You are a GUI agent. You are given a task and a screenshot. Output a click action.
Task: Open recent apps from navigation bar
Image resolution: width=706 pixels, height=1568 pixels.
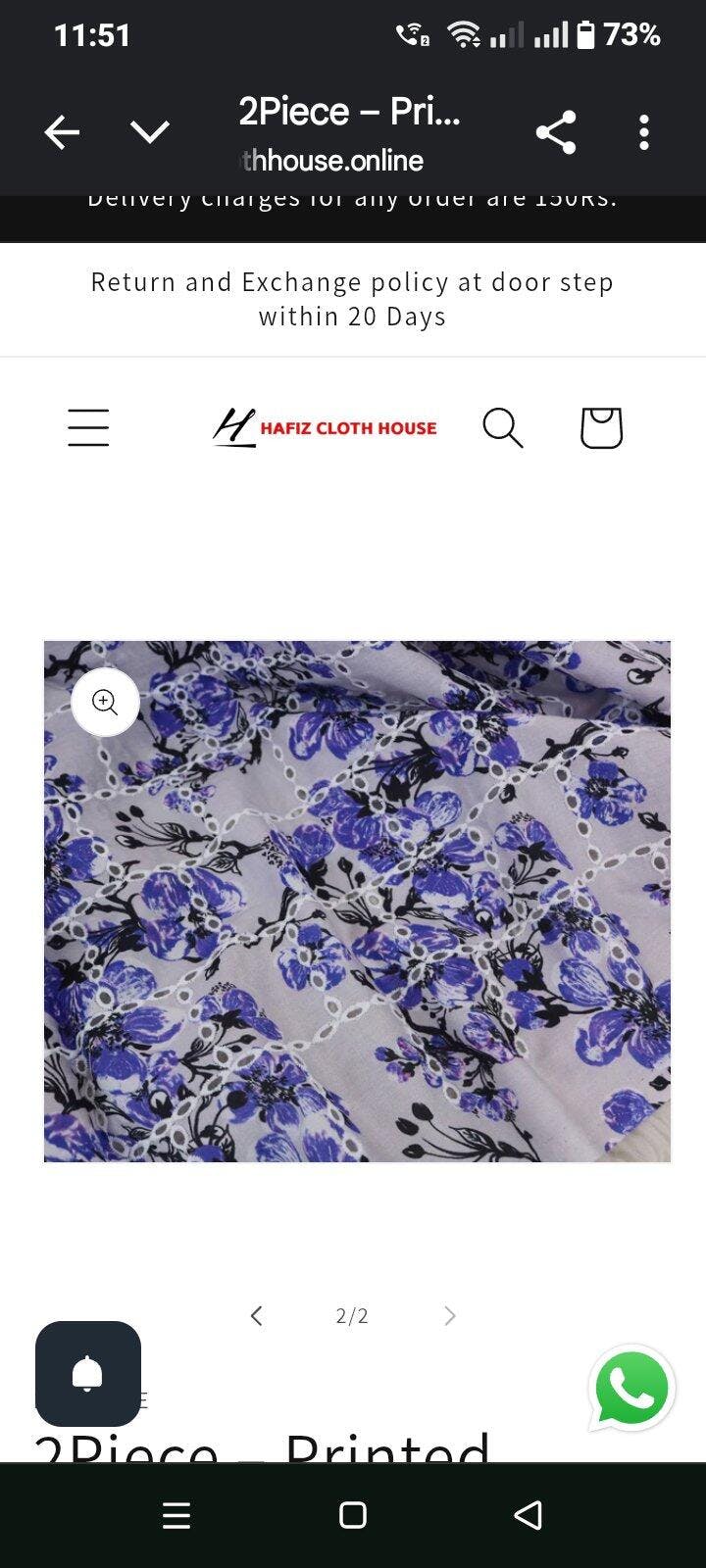click(x=176, y=1515)
